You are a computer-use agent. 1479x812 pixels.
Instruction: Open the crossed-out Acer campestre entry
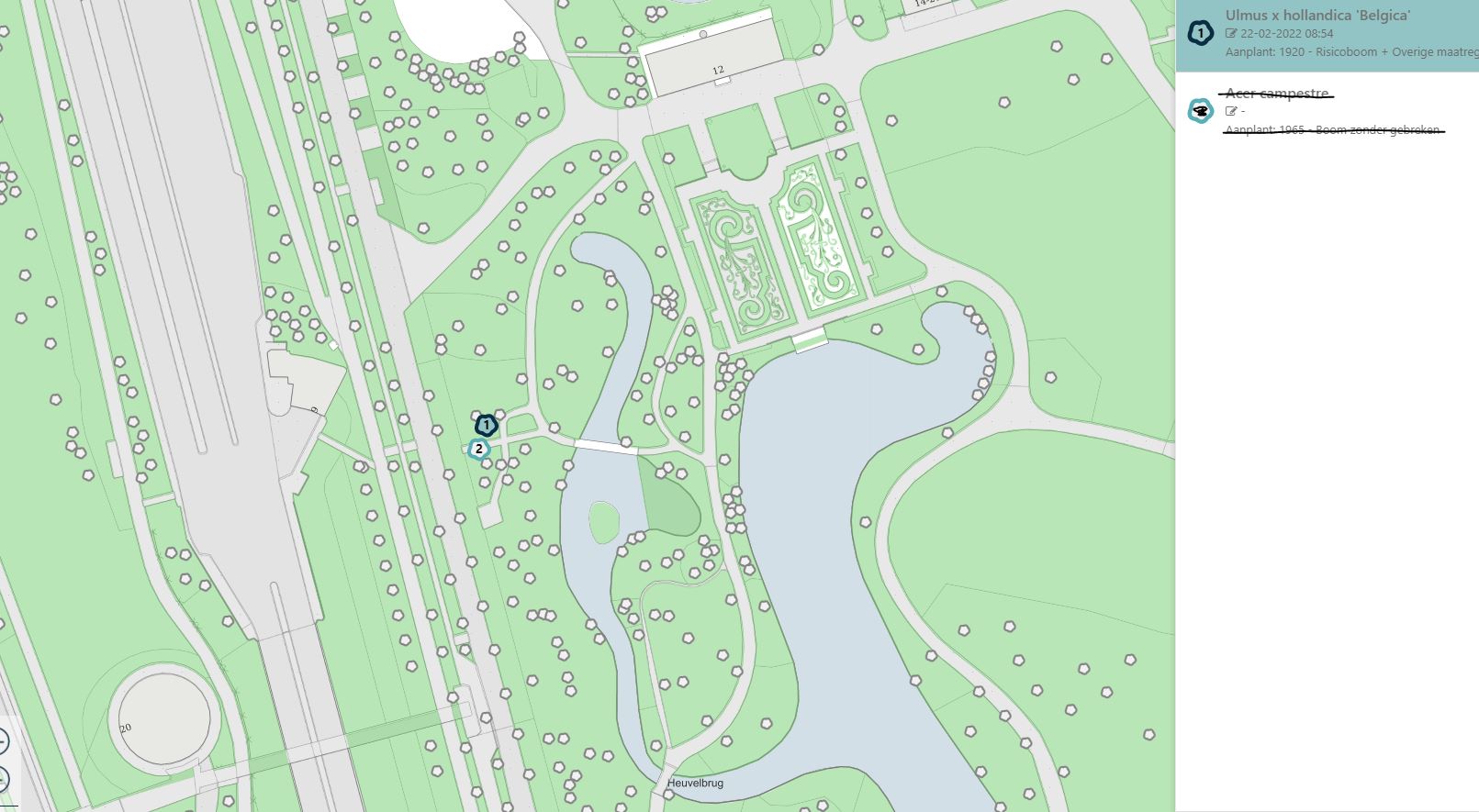(1278, 94)
